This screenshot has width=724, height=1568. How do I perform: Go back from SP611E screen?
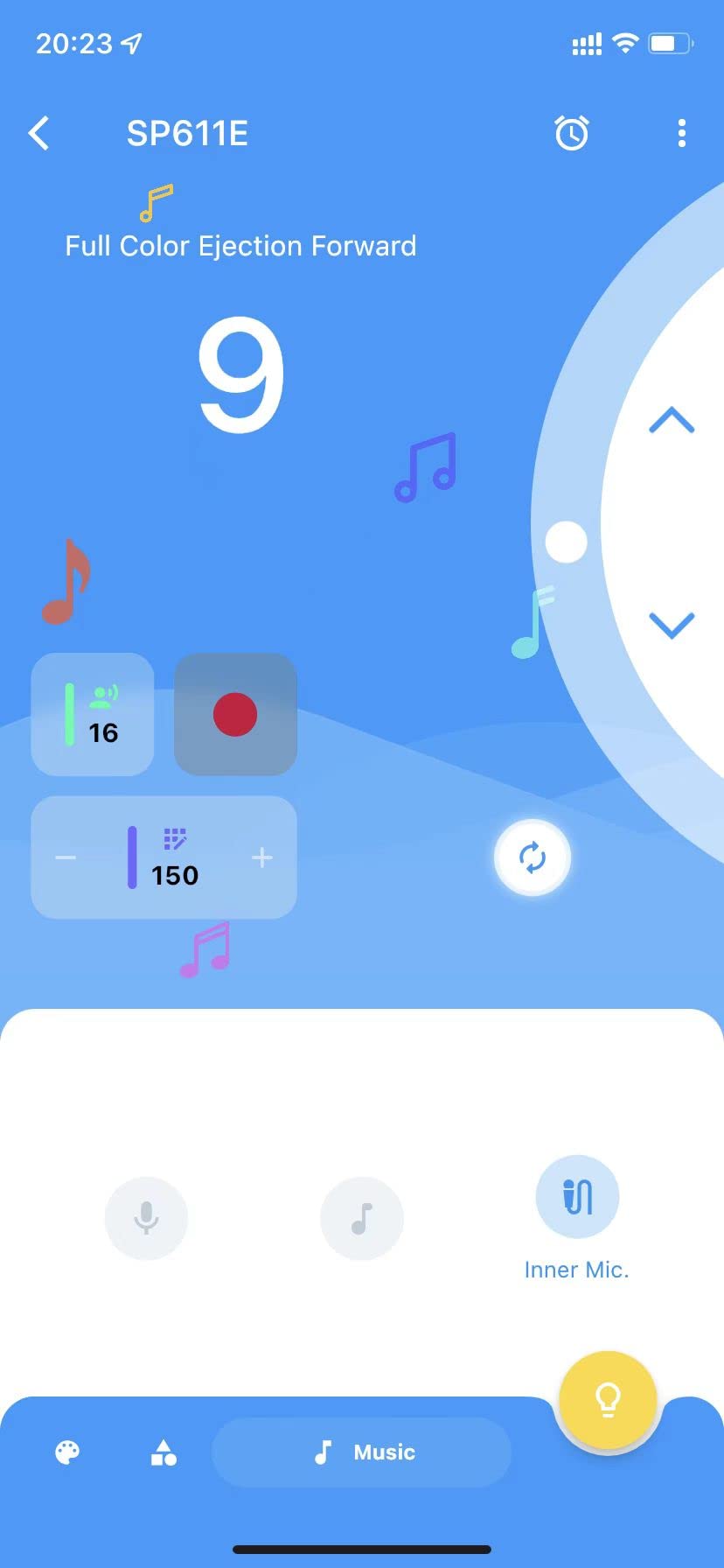[x=39, y=134]
